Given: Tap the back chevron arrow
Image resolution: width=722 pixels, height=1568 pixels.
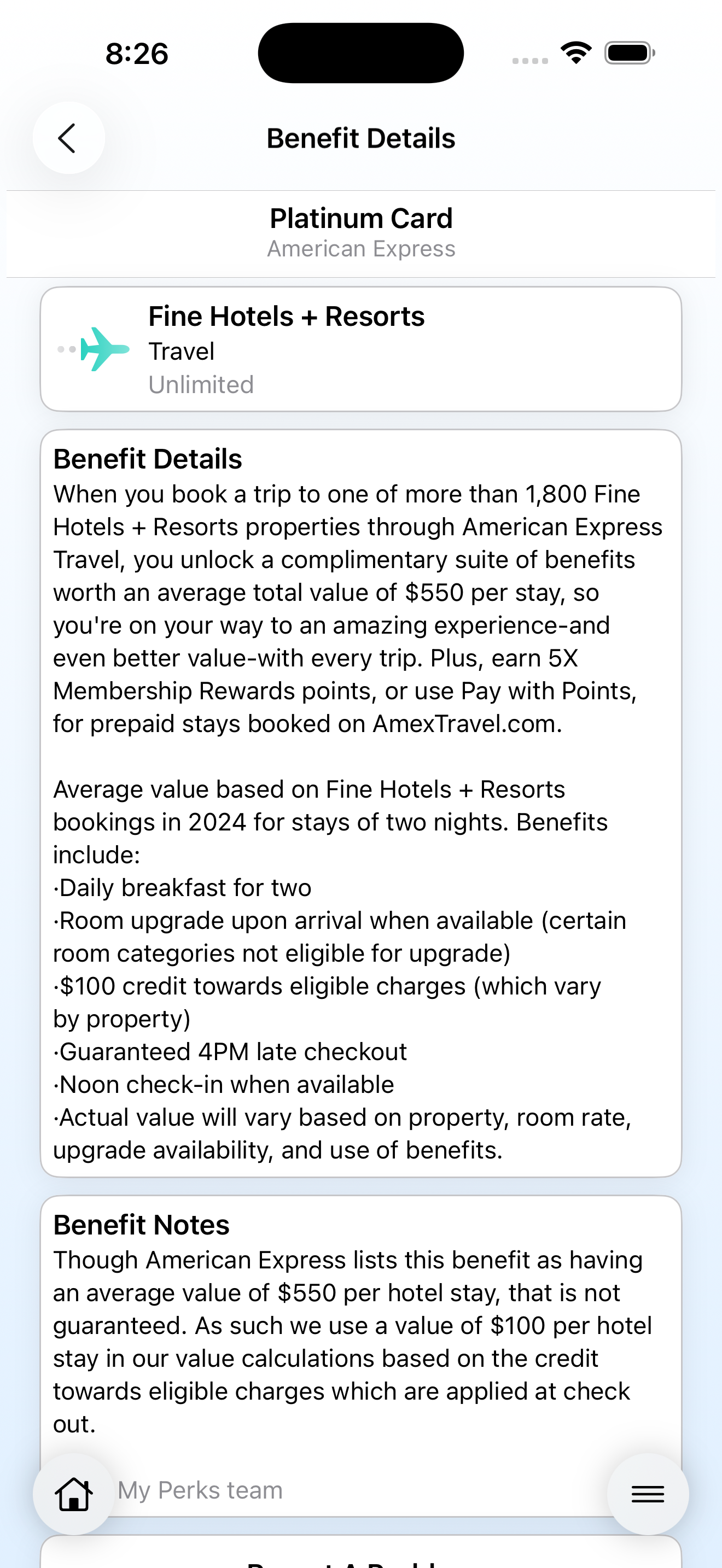Looking at the screenshot, I should 69,137.
